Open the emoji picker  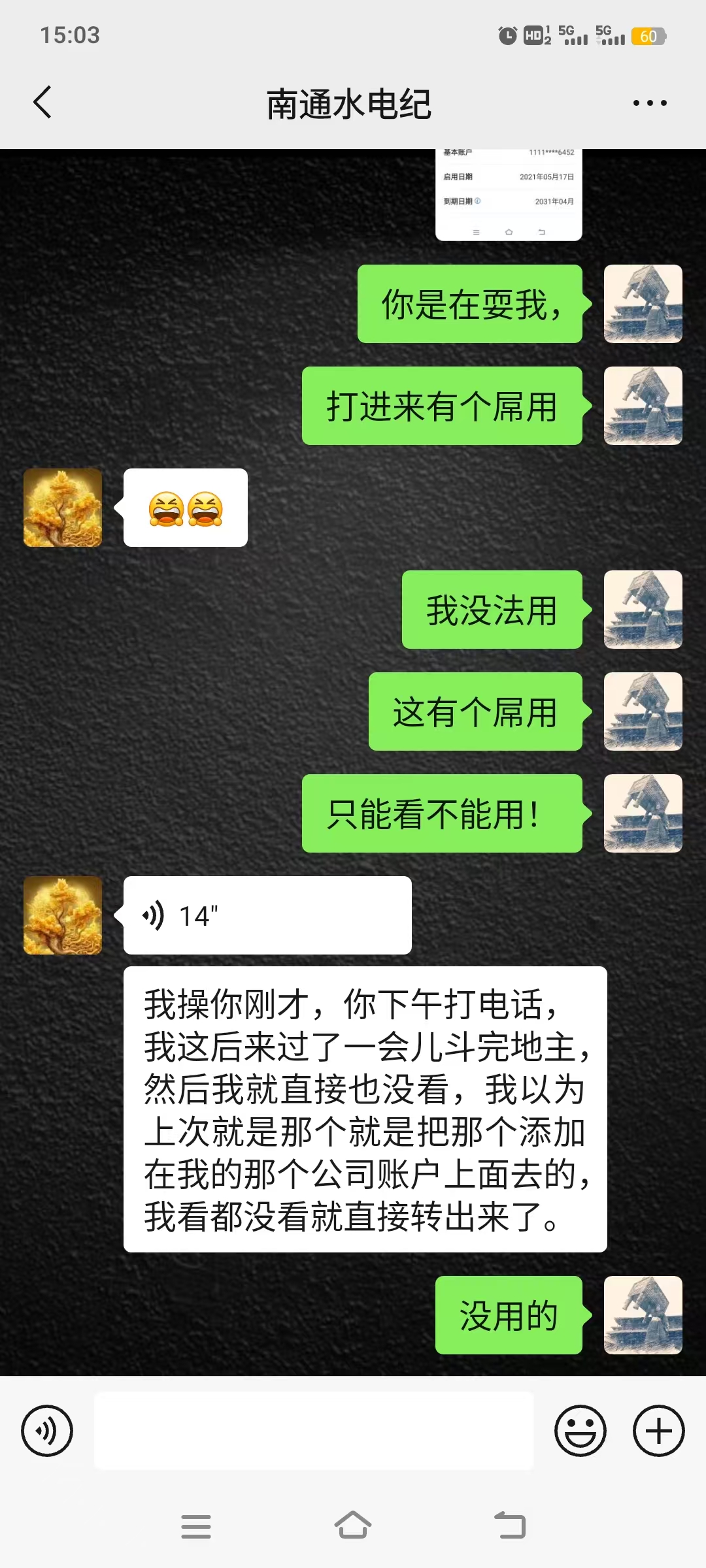[x=580, y=1430]
